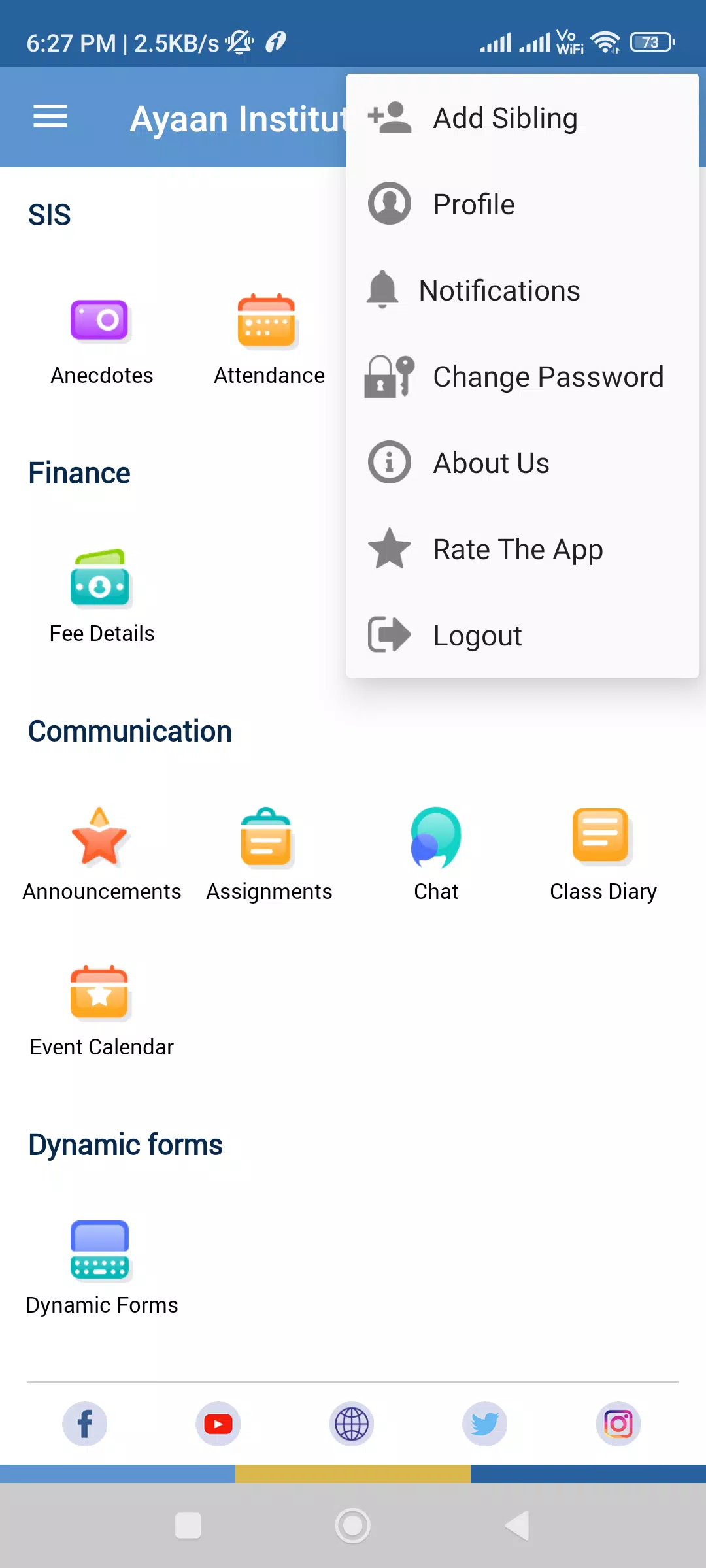
Task: Choose Change Password option
Action: point(522,377)
